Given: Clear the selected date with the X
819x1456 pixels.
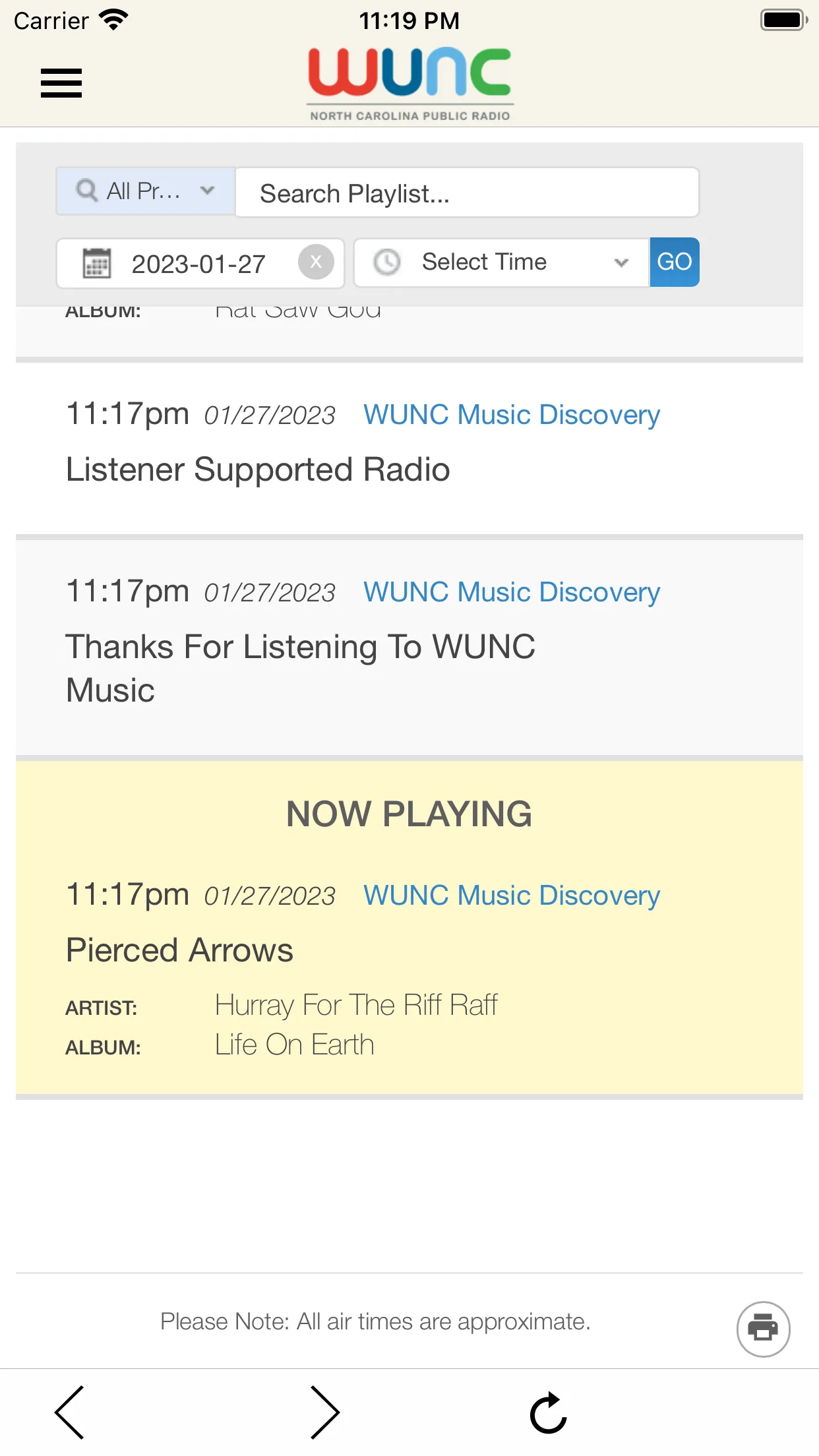Looking at the screenshot, I should (316, 262).
